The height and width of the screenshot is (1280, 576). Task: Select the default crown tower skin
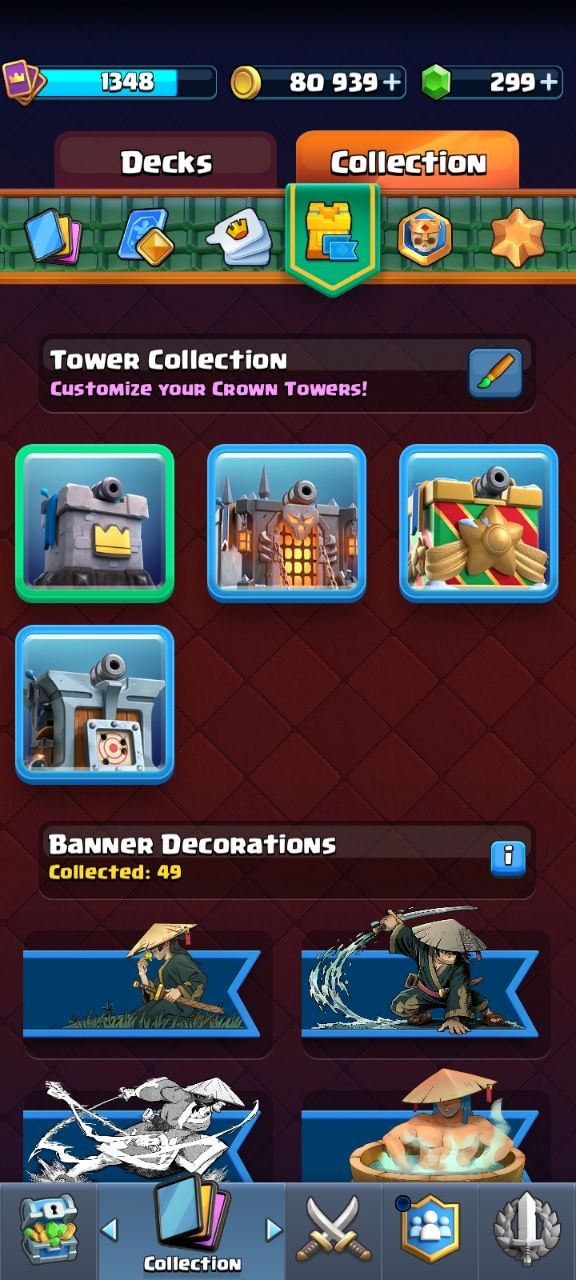click(95, 523)
